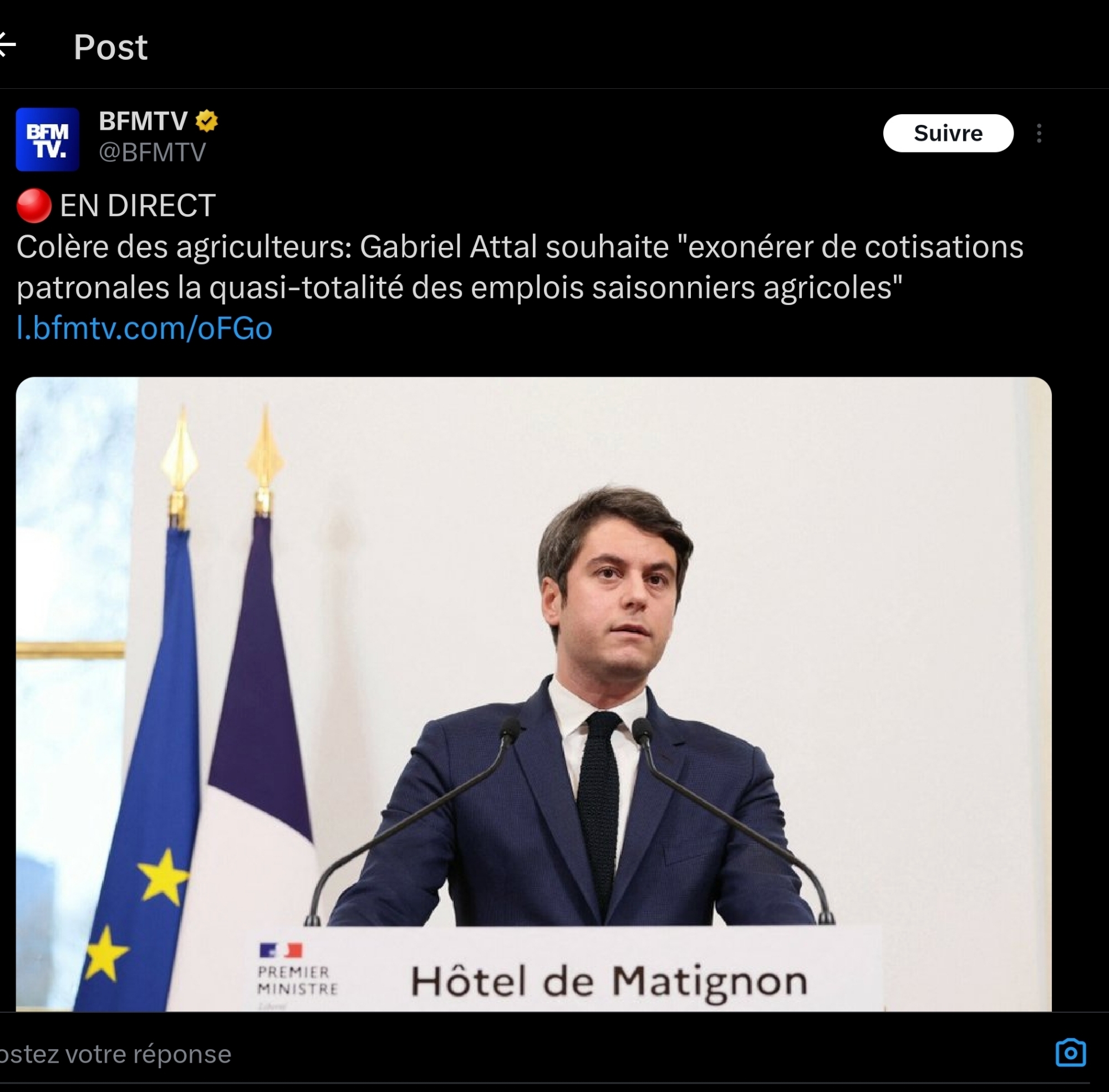The image size is (1109, 1092).
Task: Open the post's overflow menu
Action: click(x=1039, y=134)
